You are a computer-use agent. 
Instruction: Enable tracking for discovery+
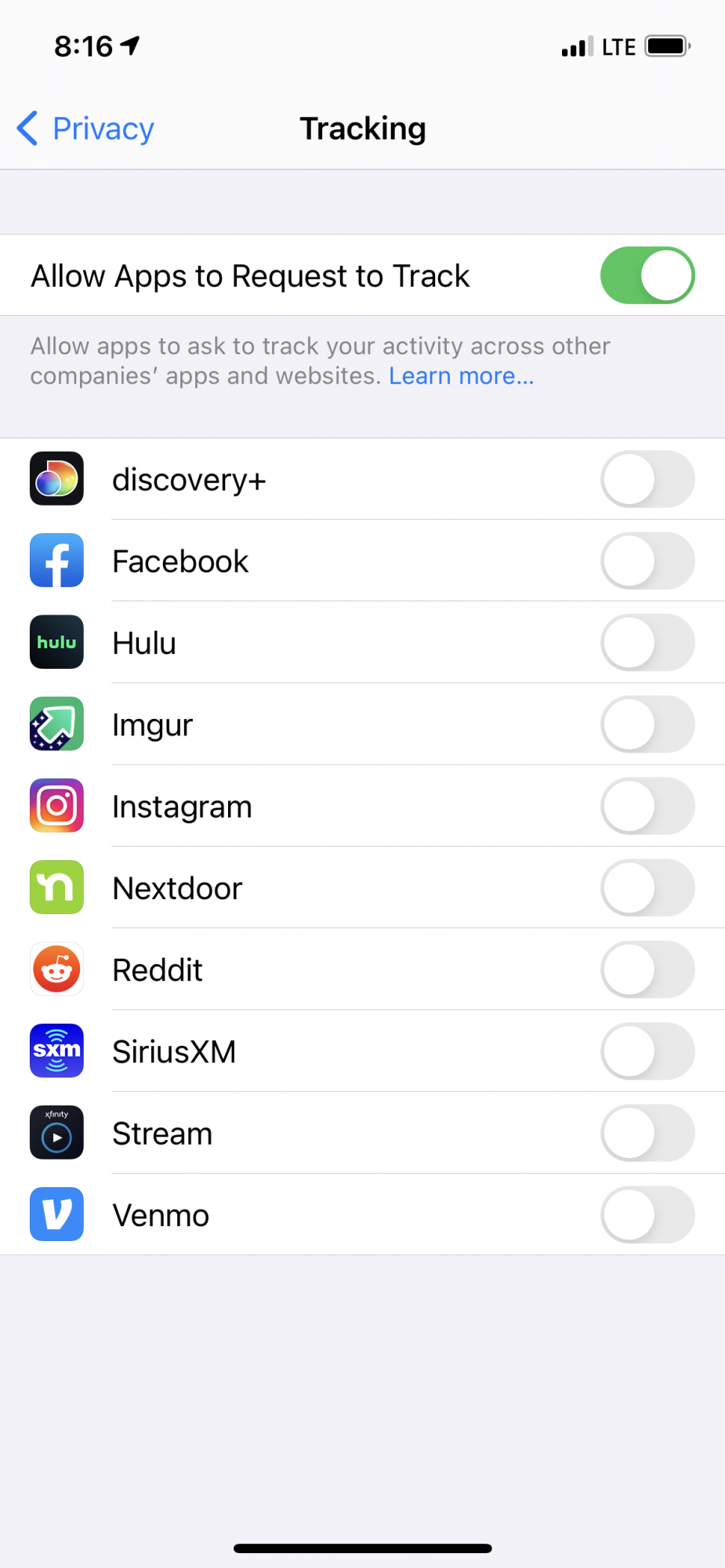pos(647,479)
